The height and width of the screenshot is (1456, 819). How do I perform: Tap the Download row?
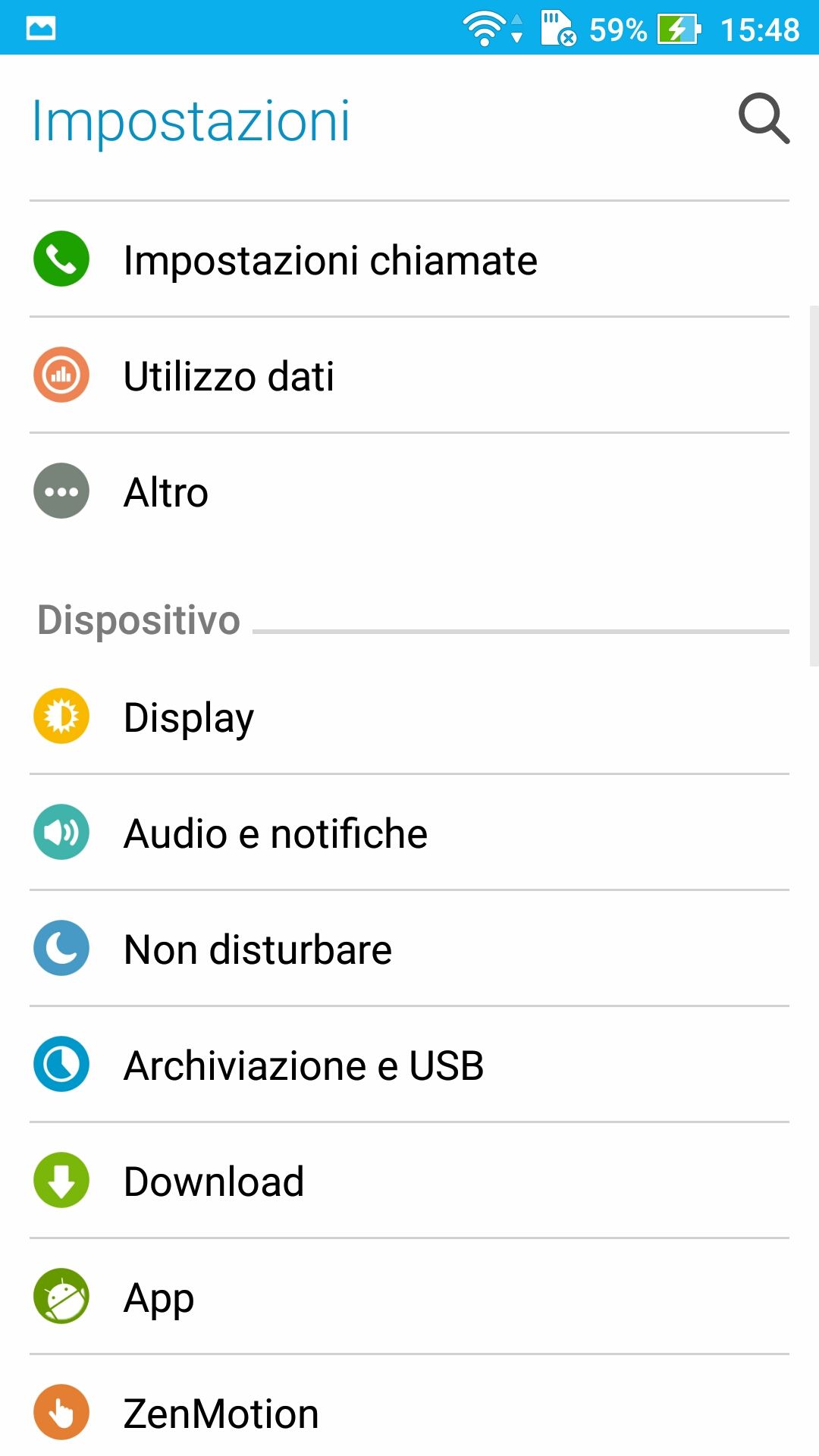pyautogui.click(x=409, y=1181)
